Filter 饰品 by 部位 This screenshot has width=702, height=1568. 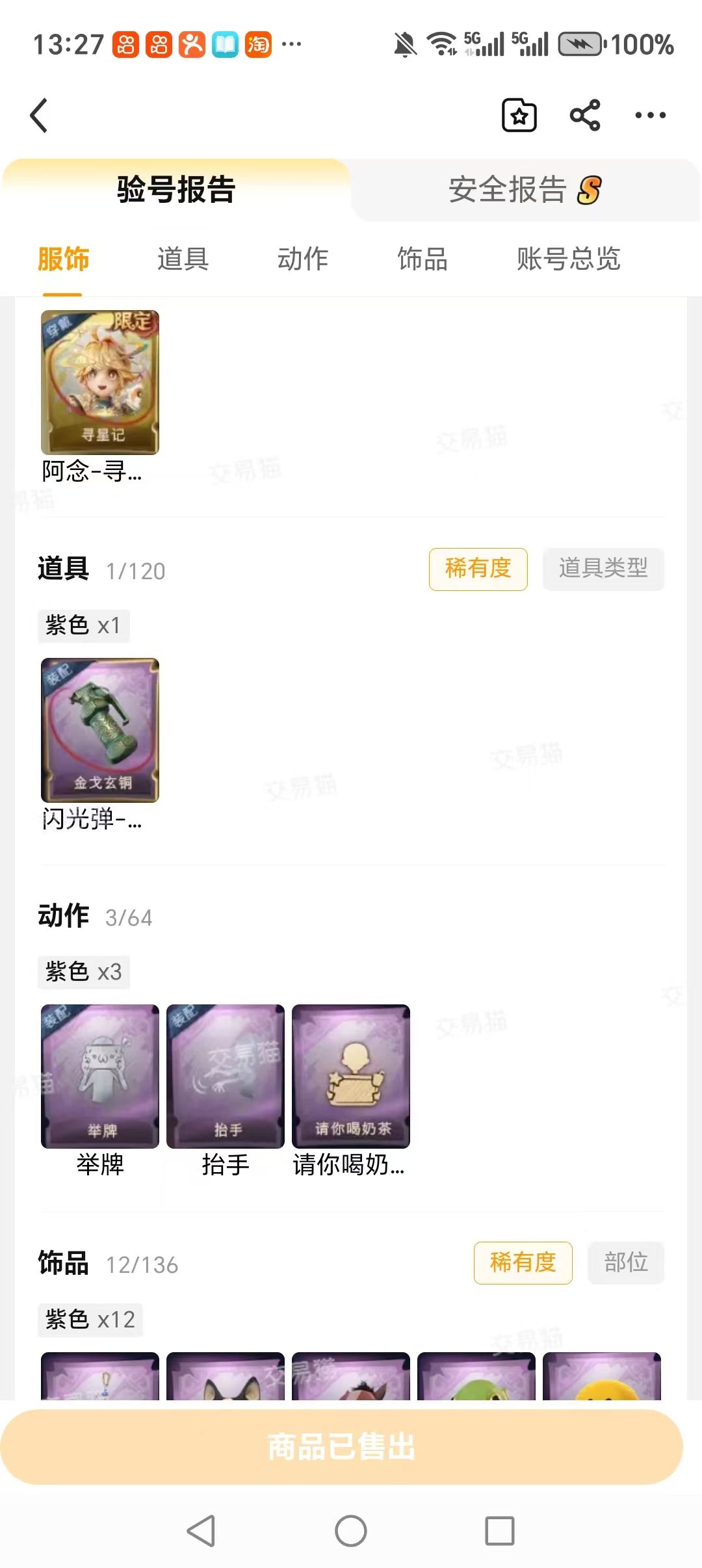626,1262
